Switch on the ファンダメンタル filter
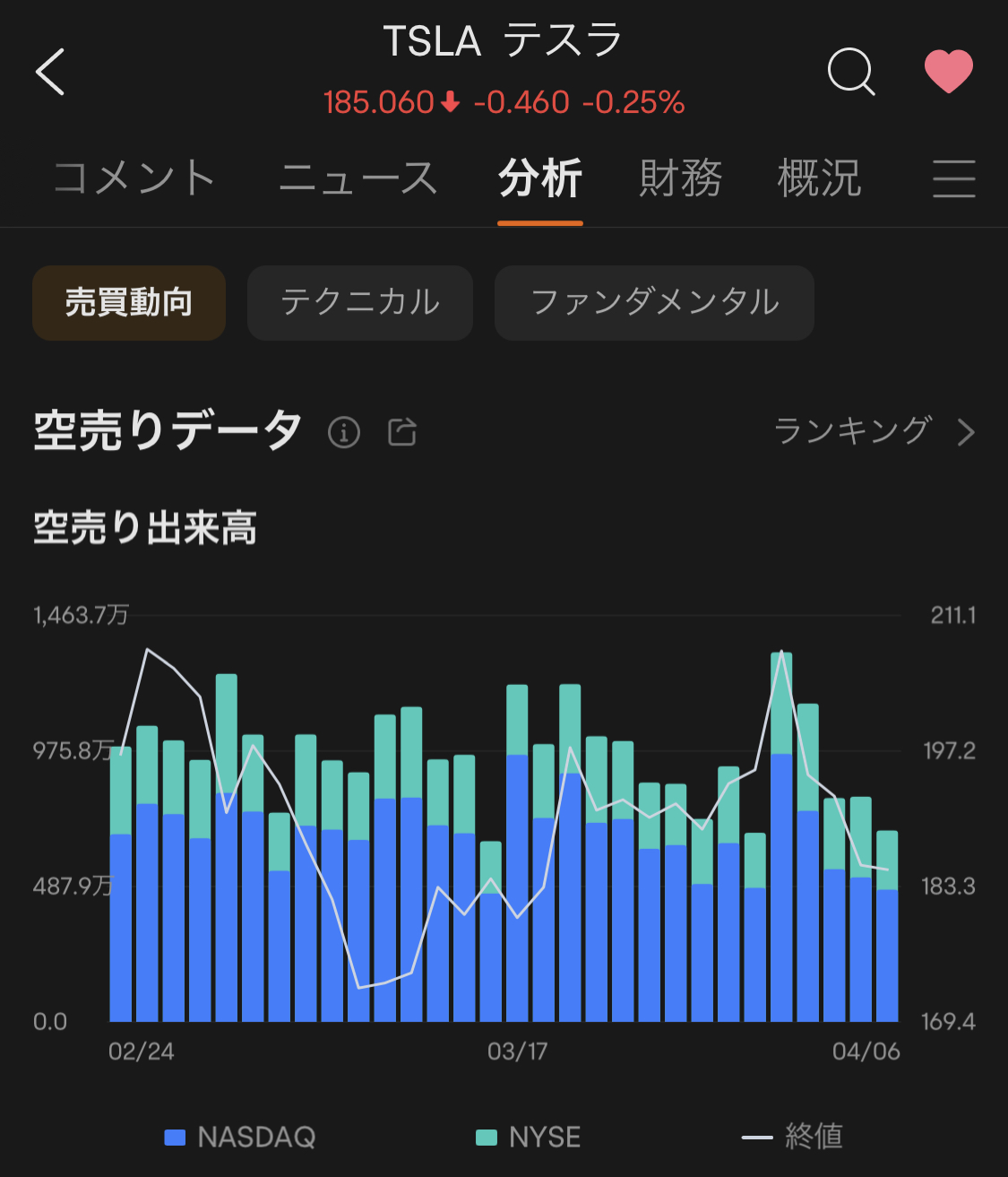The image size is (1008, 1177). 653,303
